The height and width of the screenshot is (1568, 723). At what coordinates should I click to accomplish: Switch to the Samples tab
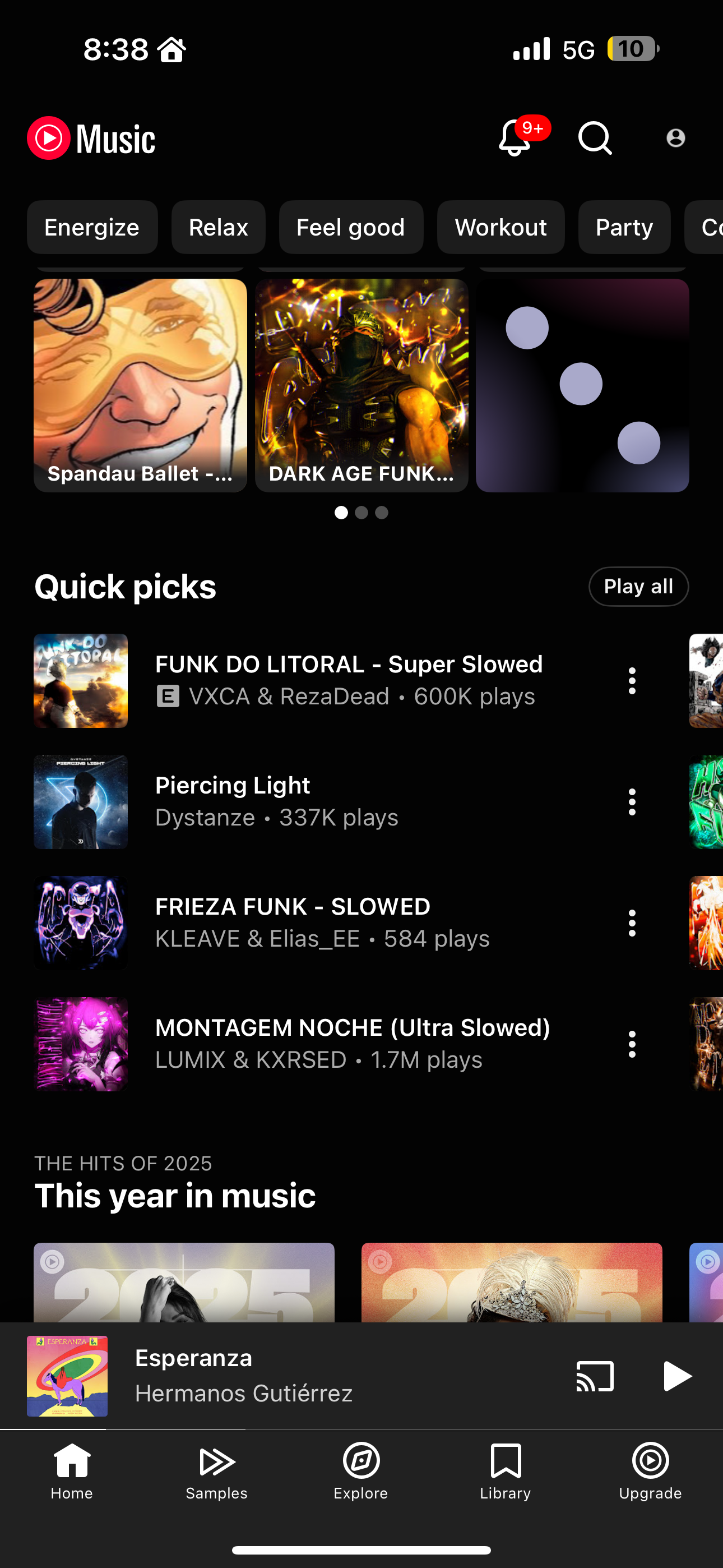click(x=217, y=1470)
